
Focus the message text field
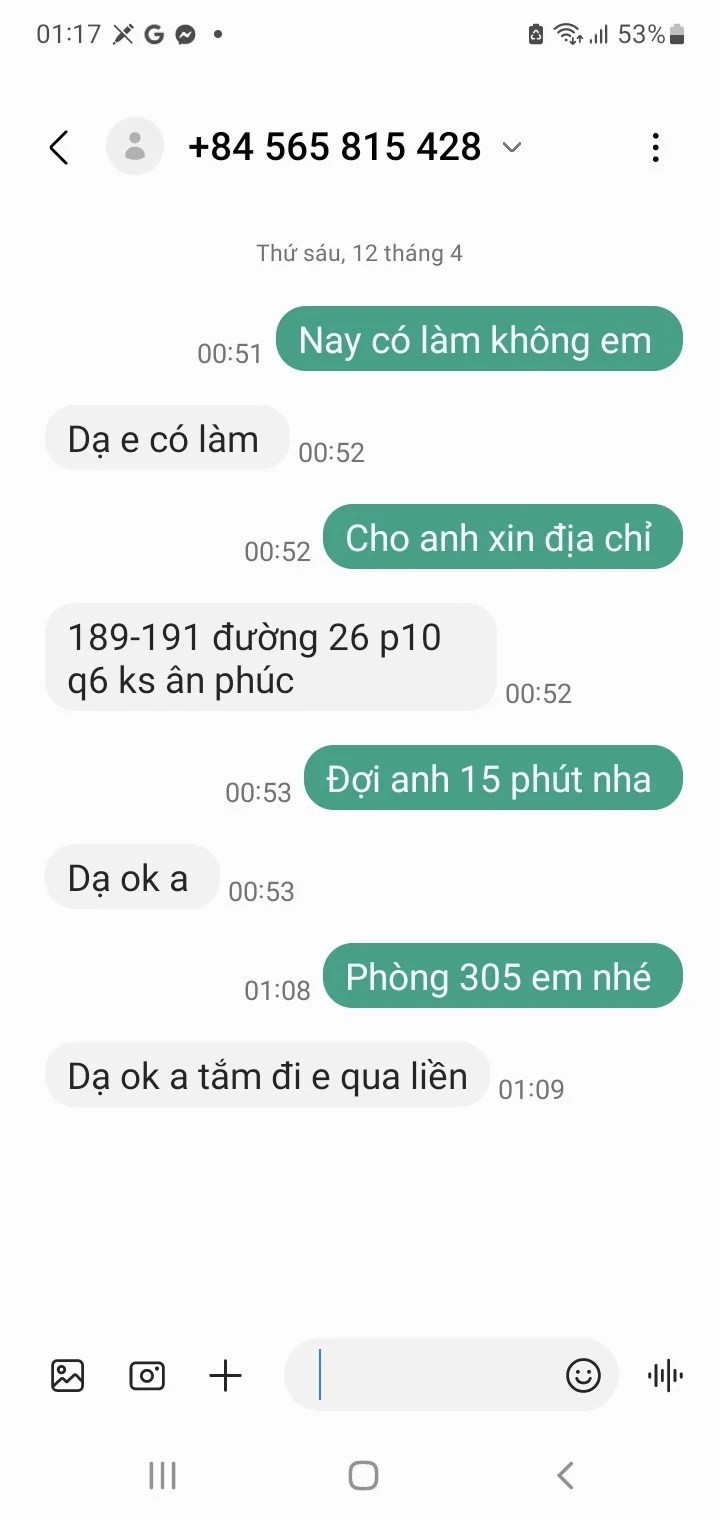coord(430,1376)
